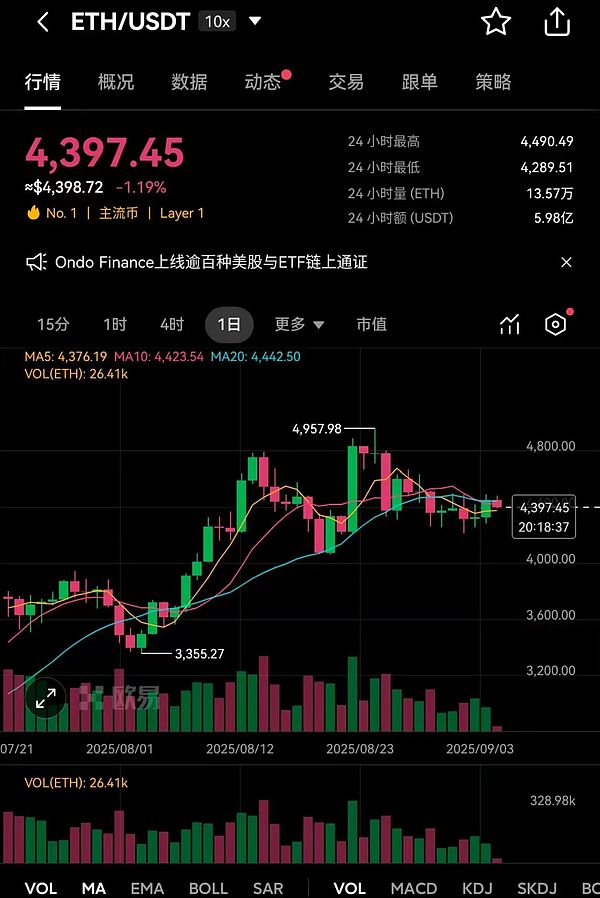The width and height of the screenshot is (600, 898).
Task: Share this ETH/USDT chart
Action: [x=557, y=21]
